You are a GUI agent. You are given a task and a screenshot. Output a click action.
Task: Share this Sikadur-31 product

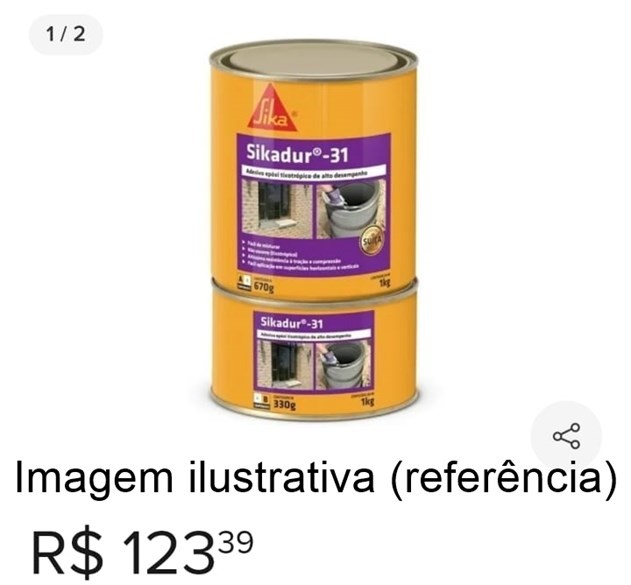tap(566, 436)
